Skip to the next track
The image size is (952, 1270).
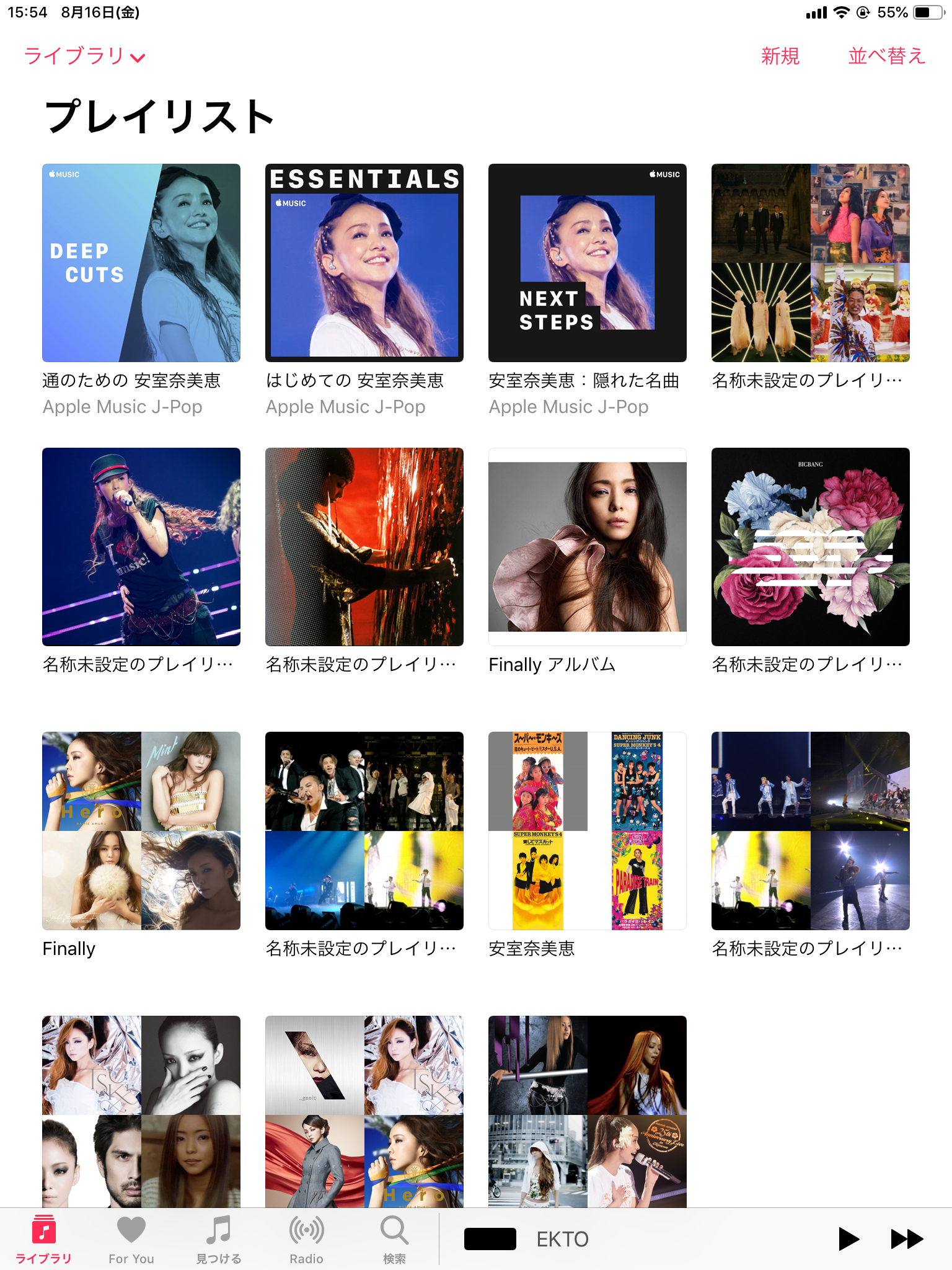907,1239
